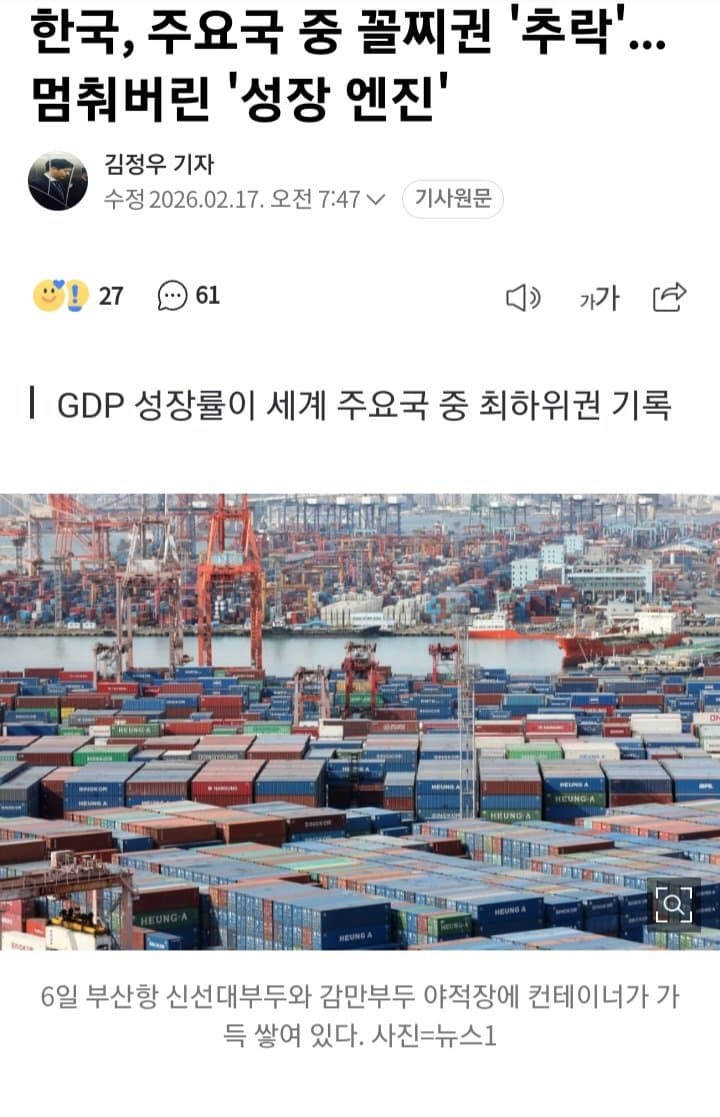Adjust font size with 가가 icon
Image resolution: width=720 pixels, height=1117 pixels.
[x=599, y=297]
